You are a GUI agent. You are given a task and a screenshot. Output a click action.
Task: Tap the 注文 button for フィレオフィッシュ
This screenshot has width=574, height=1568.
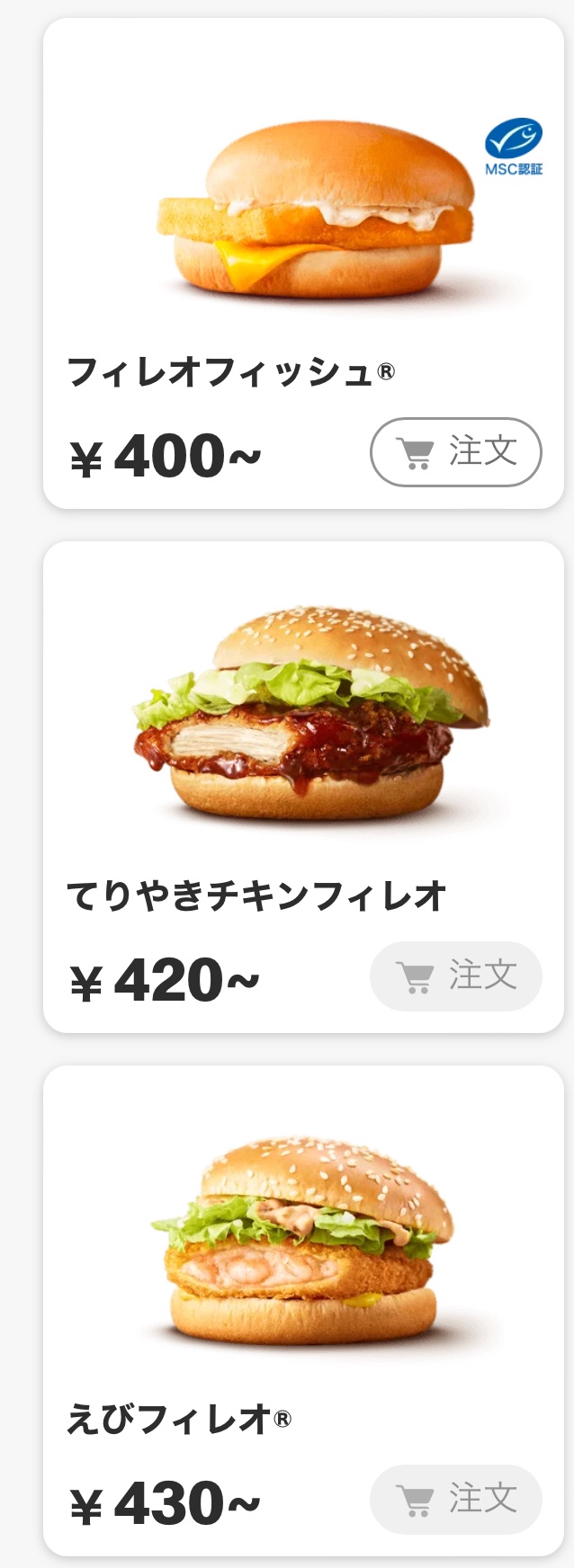tap(455, 452)
